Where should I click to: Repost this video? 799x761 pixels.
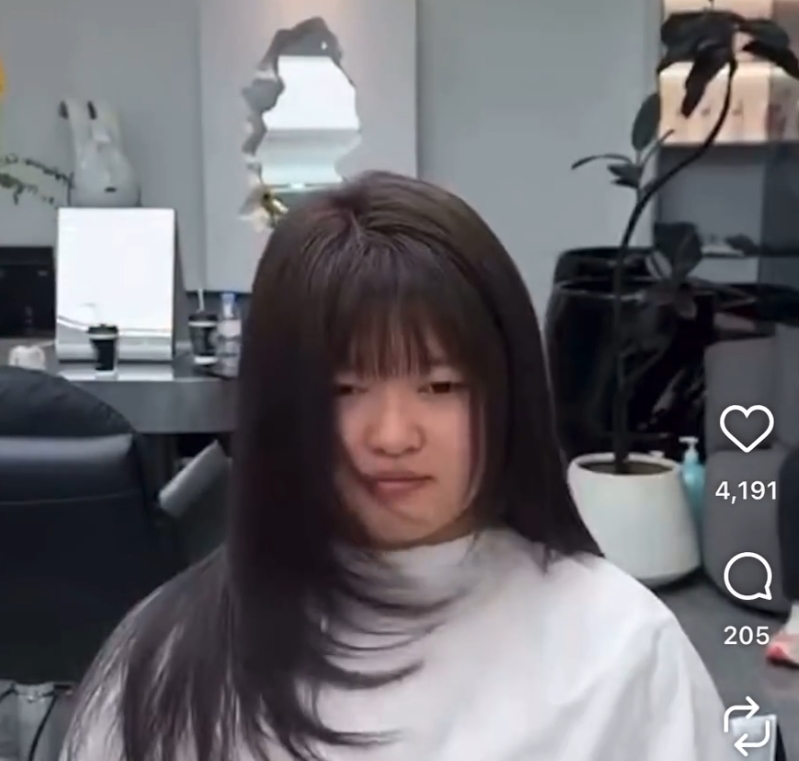pos(747,725)
